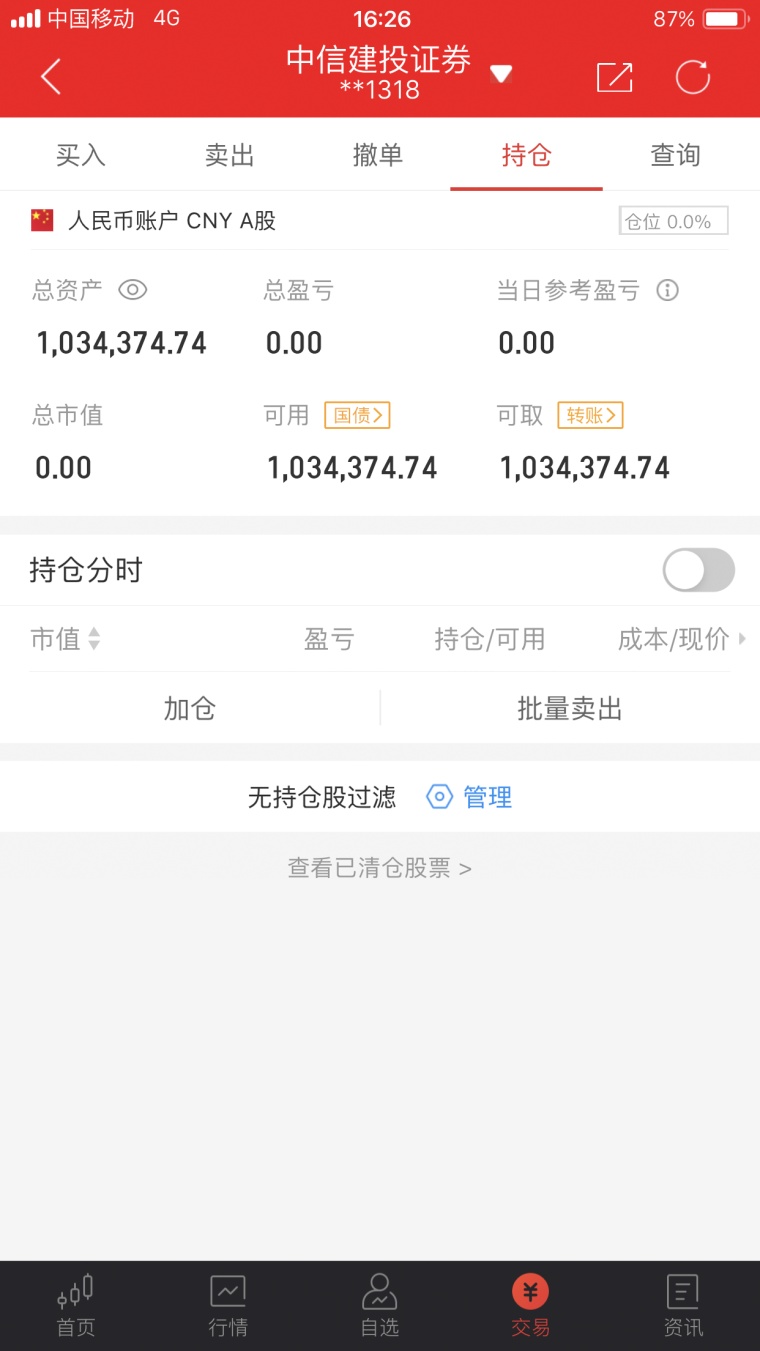This screenshot has width=760, height=1351.
Task: Tap the share icon in header
Action: click(614, 77)
